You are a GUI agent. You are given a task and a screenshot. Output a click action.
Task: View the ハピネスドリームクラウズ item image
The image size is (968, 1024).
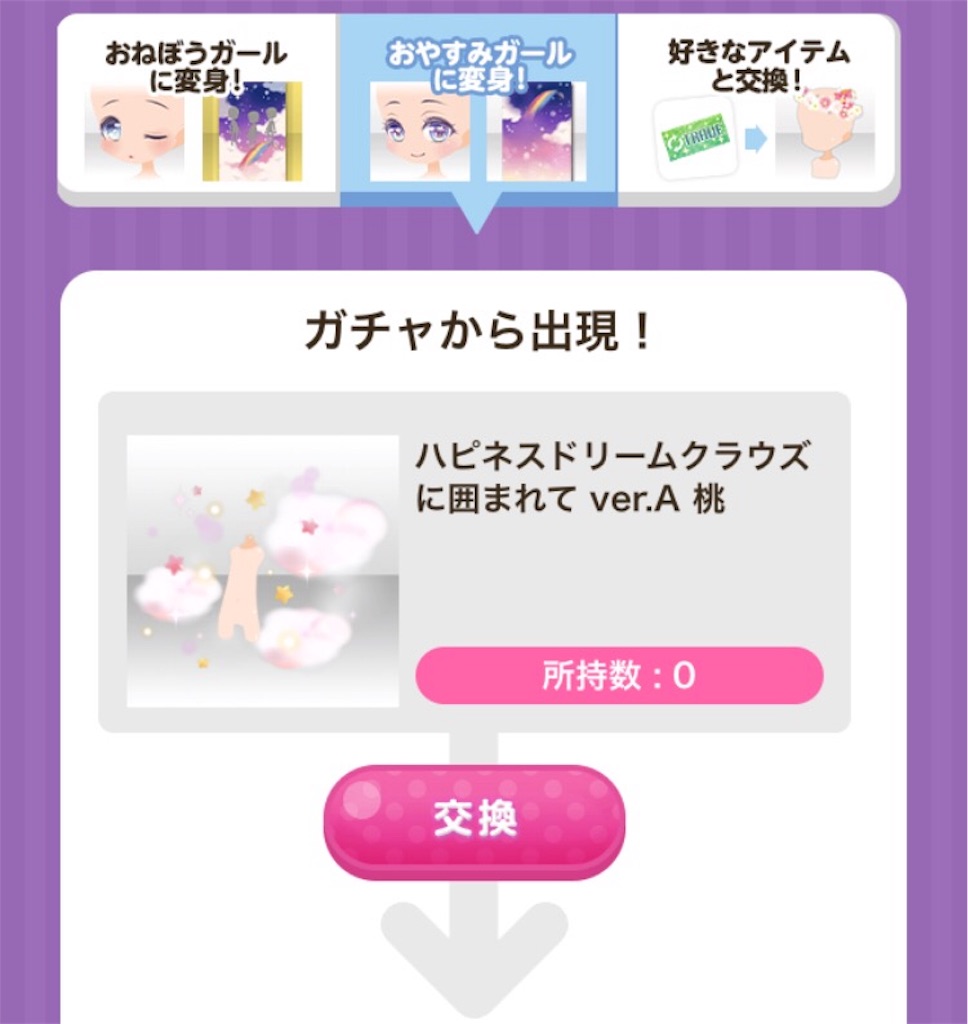pyautogui.click(x=263, y=571)
